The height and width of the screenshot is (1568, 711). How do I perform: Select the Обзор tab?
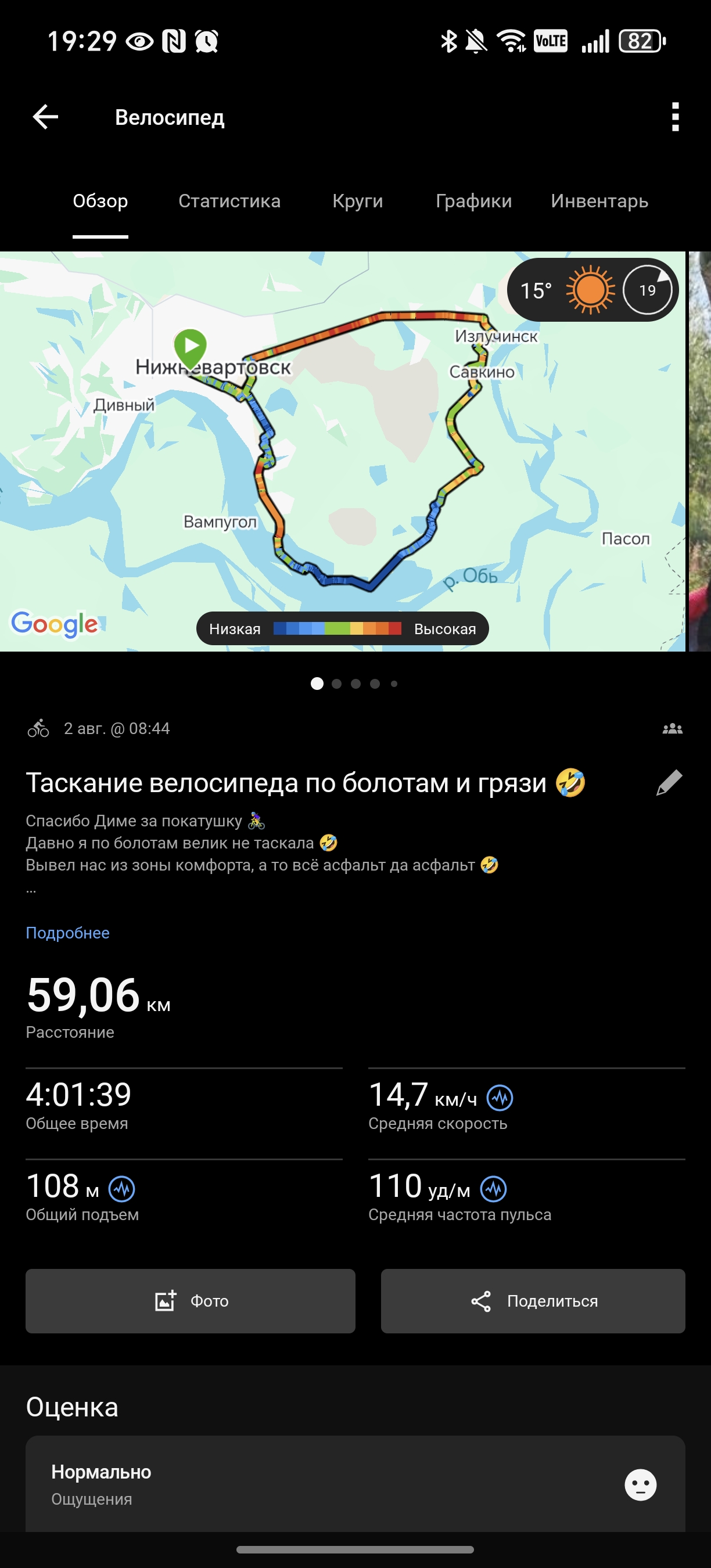tap(100, 201)
